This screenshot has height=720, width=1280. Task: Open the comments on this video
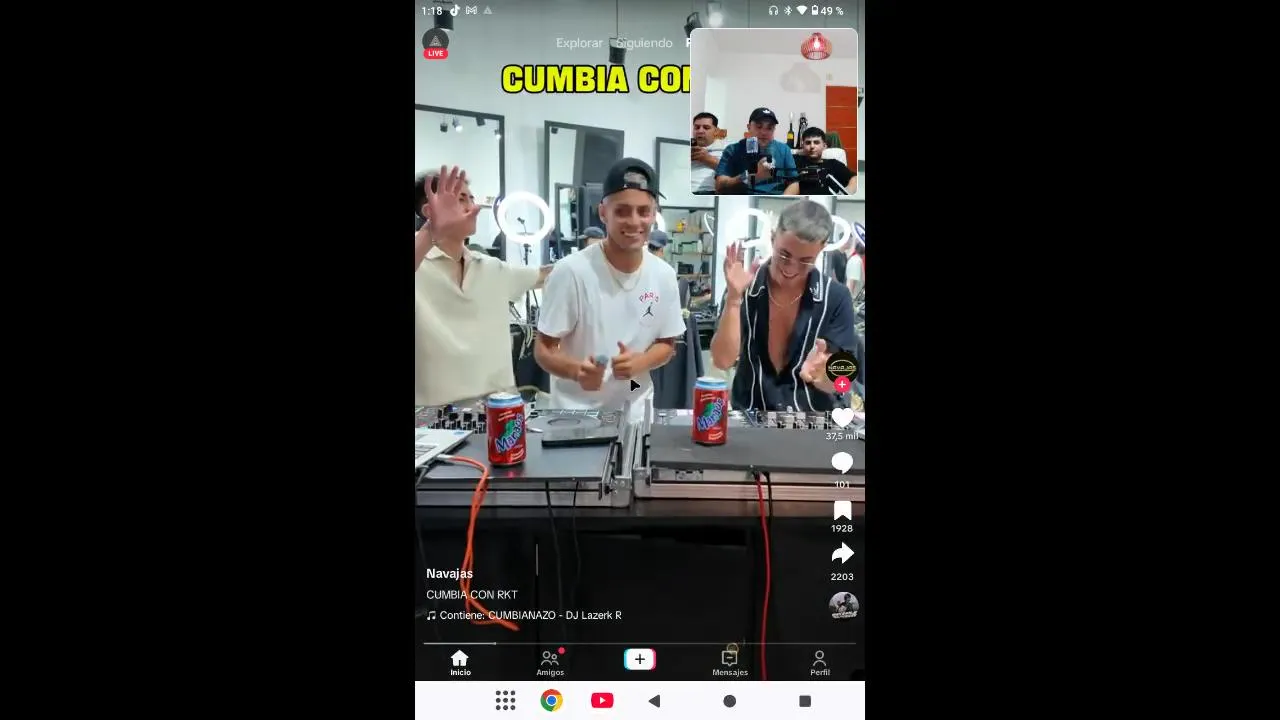coord(842,463)
